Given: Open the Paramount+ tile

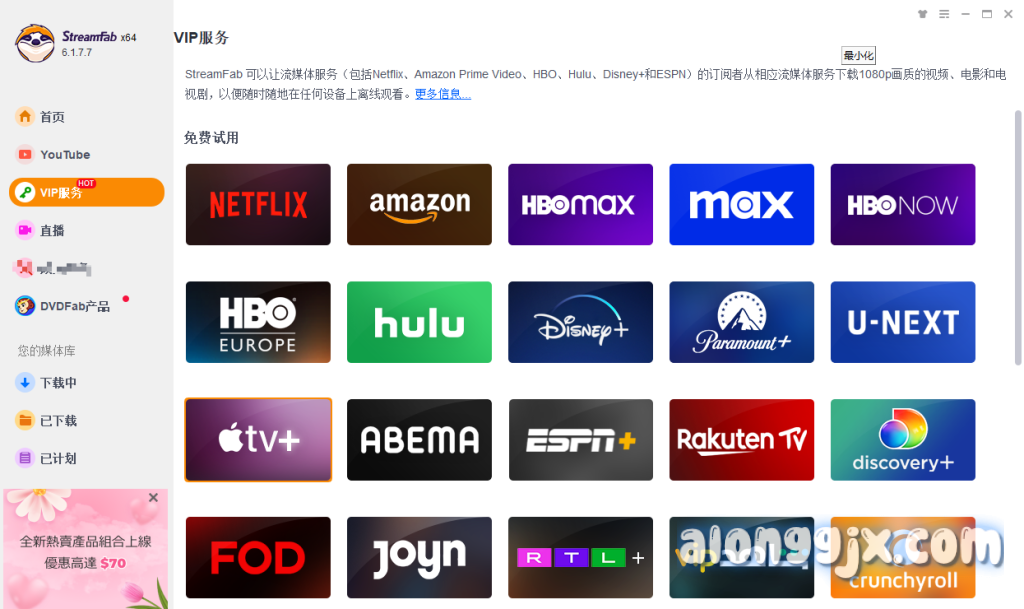Looking at the screenshot, I should pyautogui.click(x=741, y=322).
